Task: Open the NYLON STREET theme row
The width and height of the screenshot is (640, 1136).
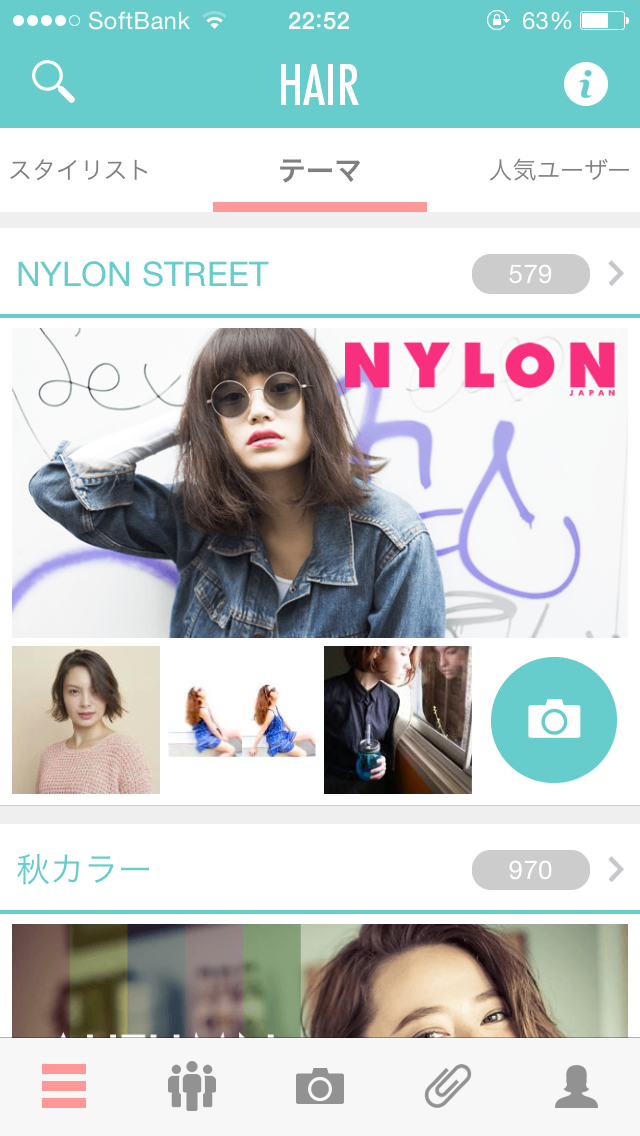Action: (x=320, y=274)
